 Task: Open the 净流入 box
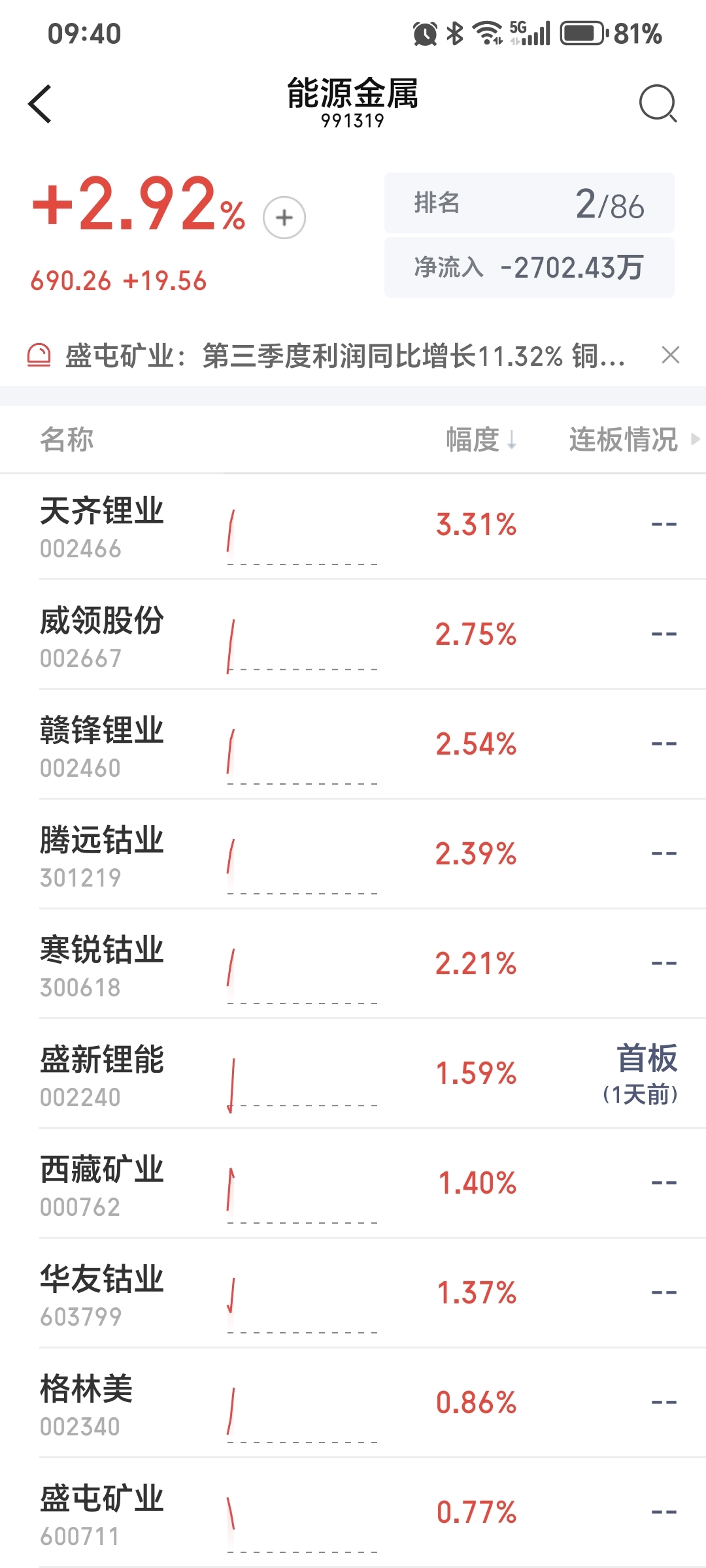[x=529, y=268]
